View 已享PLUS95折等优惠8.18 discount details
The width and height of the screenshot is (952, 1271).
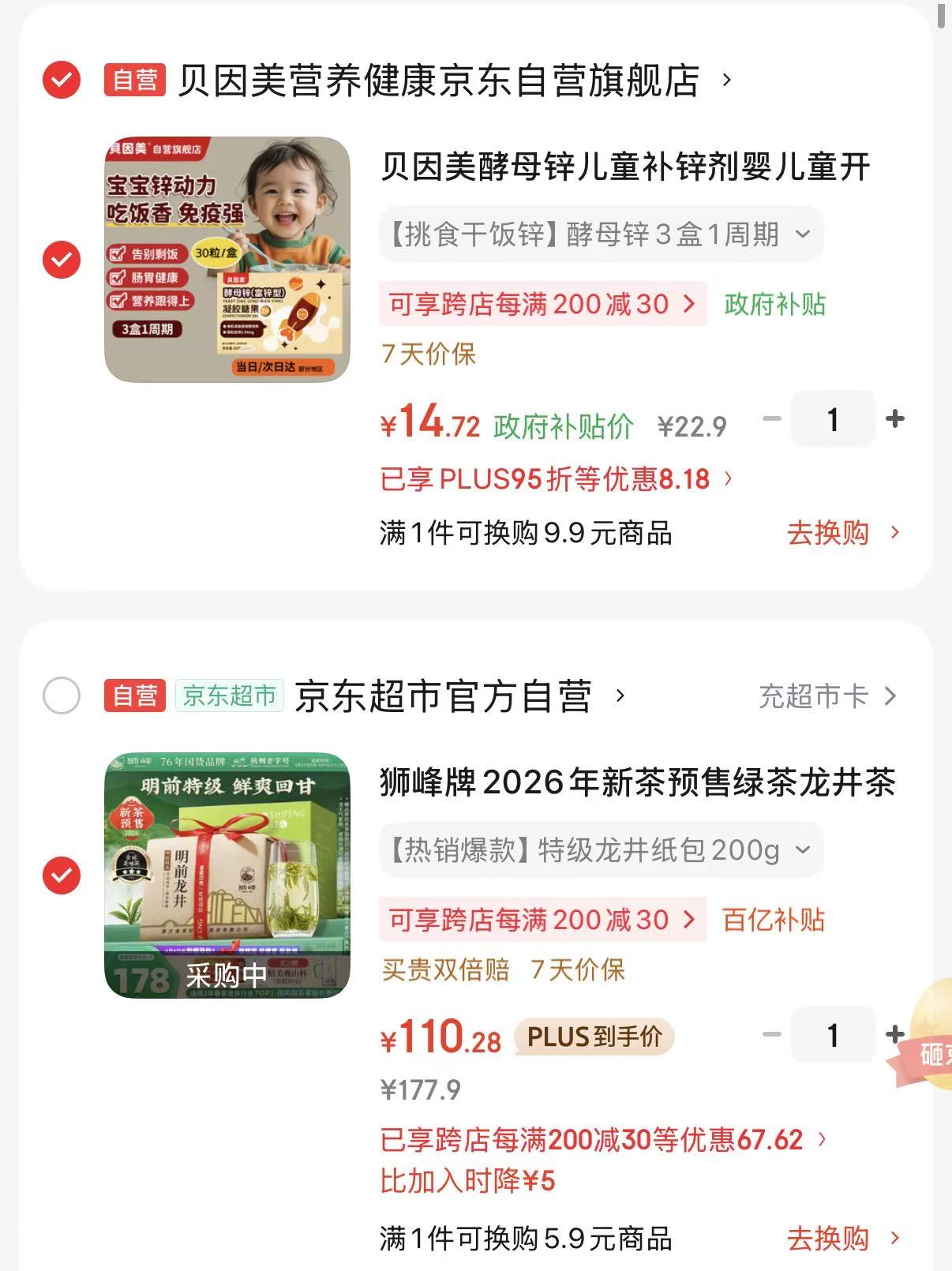556,479
